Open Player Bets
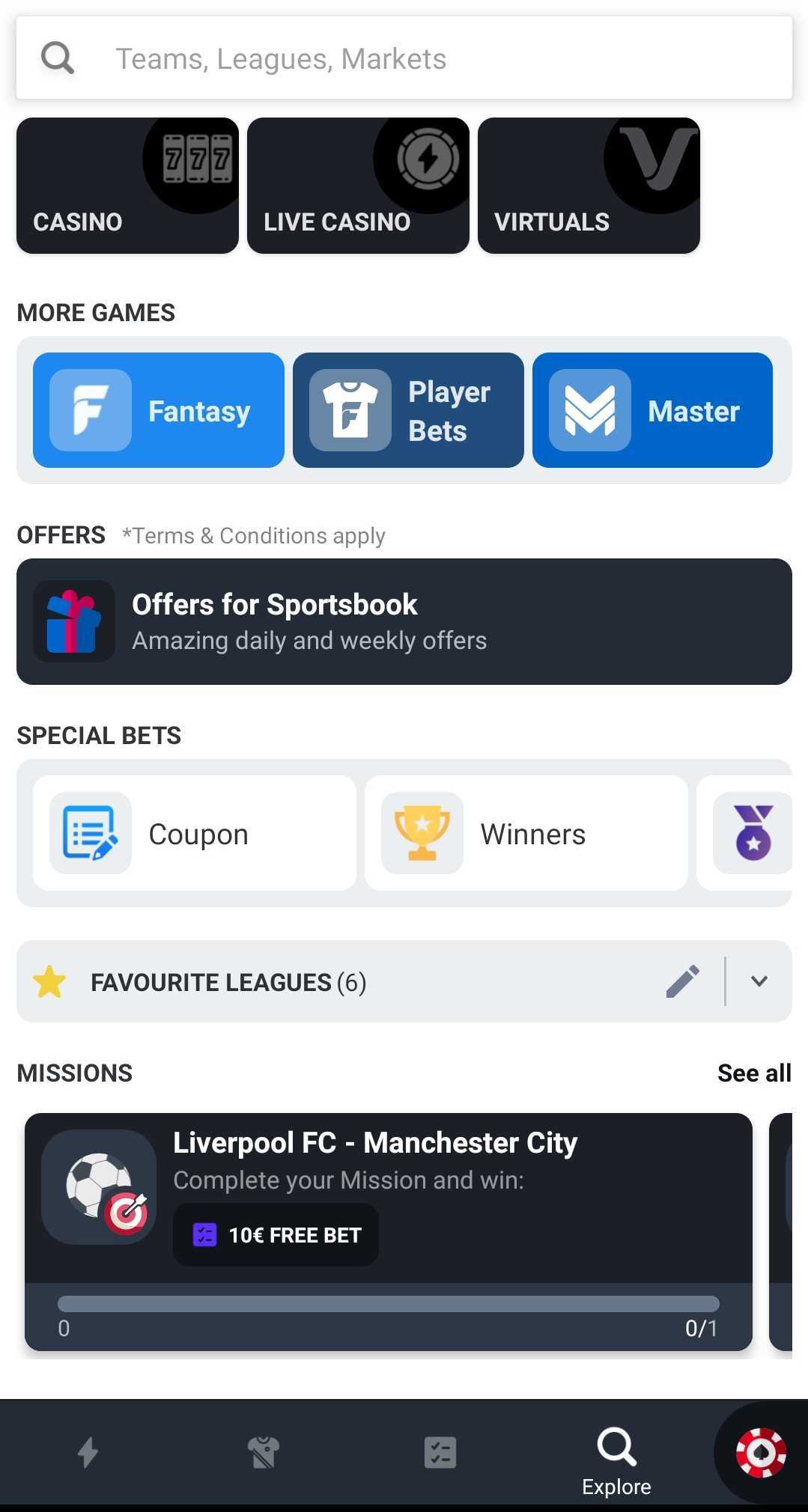The image size is (808, 1512). coord(408,410)
